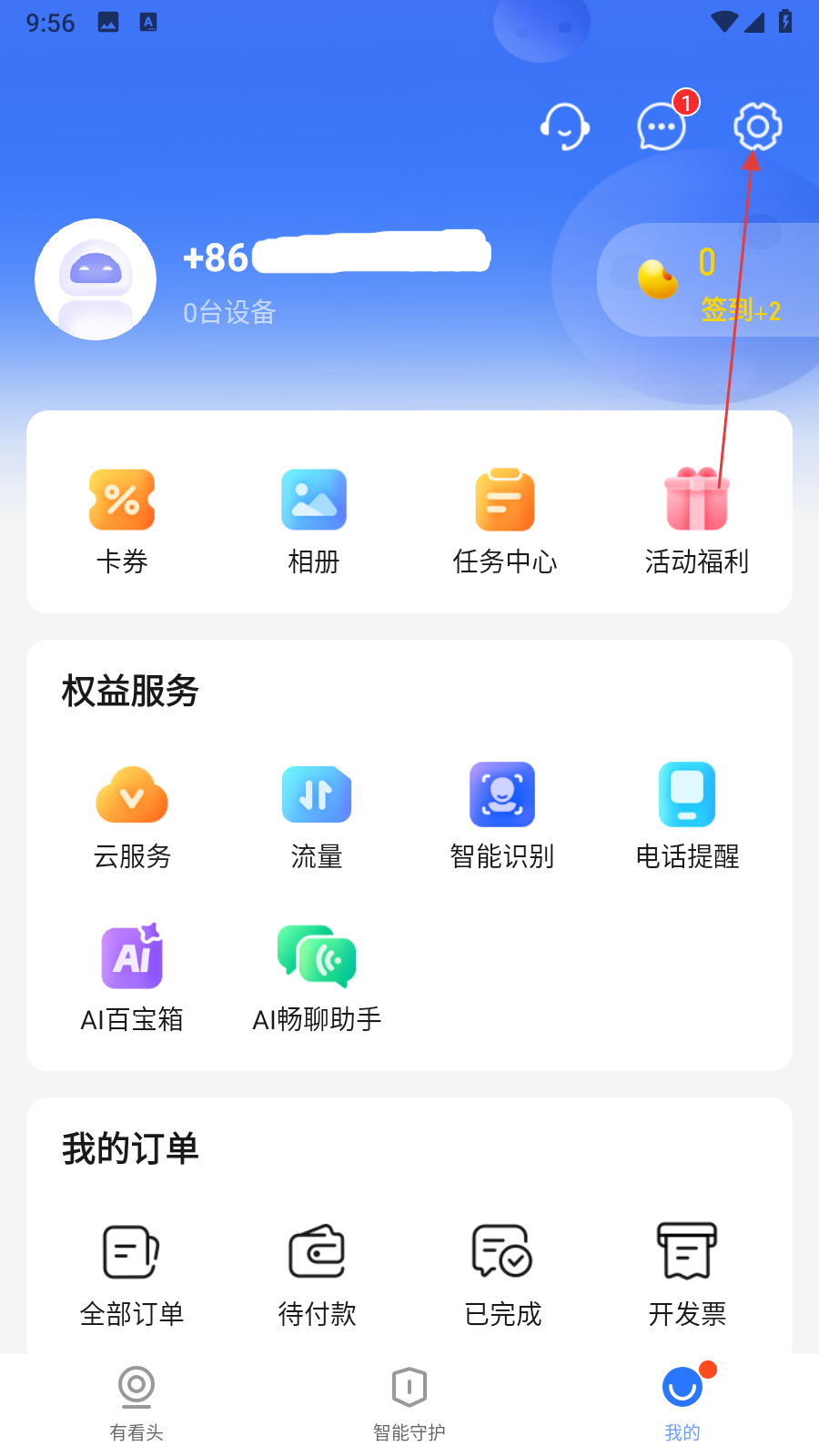This screenshot has width=819, height=1456.
Task: View 全部订单
Action: [x=132, y=1274]
